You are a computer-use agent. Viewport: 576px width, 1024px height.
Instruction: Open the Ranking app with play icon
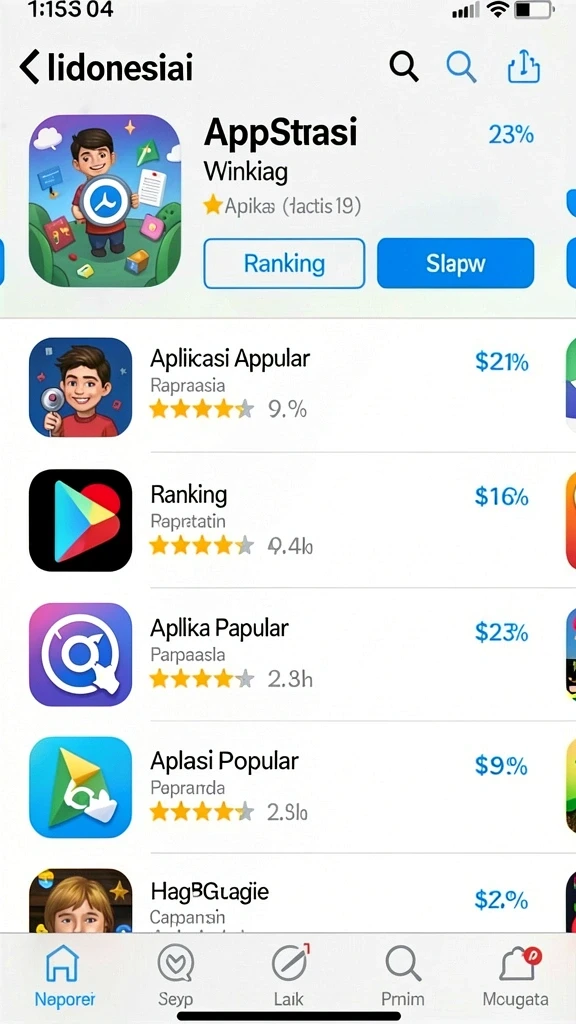click(288, 520)
